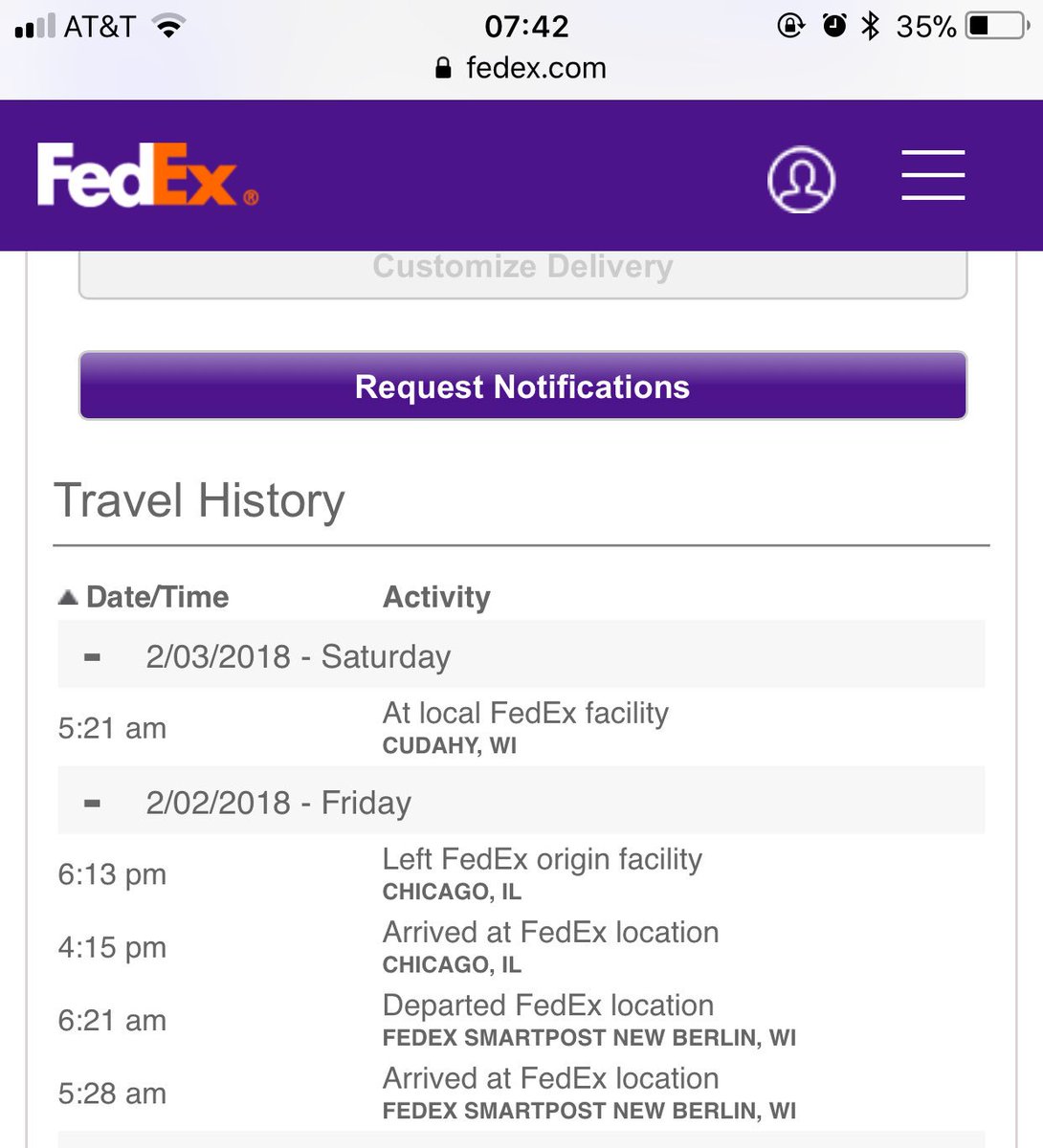Sort by Date/Time column arrow
This screenshot has width=1043, height=1148.
[x=68, y=597]
